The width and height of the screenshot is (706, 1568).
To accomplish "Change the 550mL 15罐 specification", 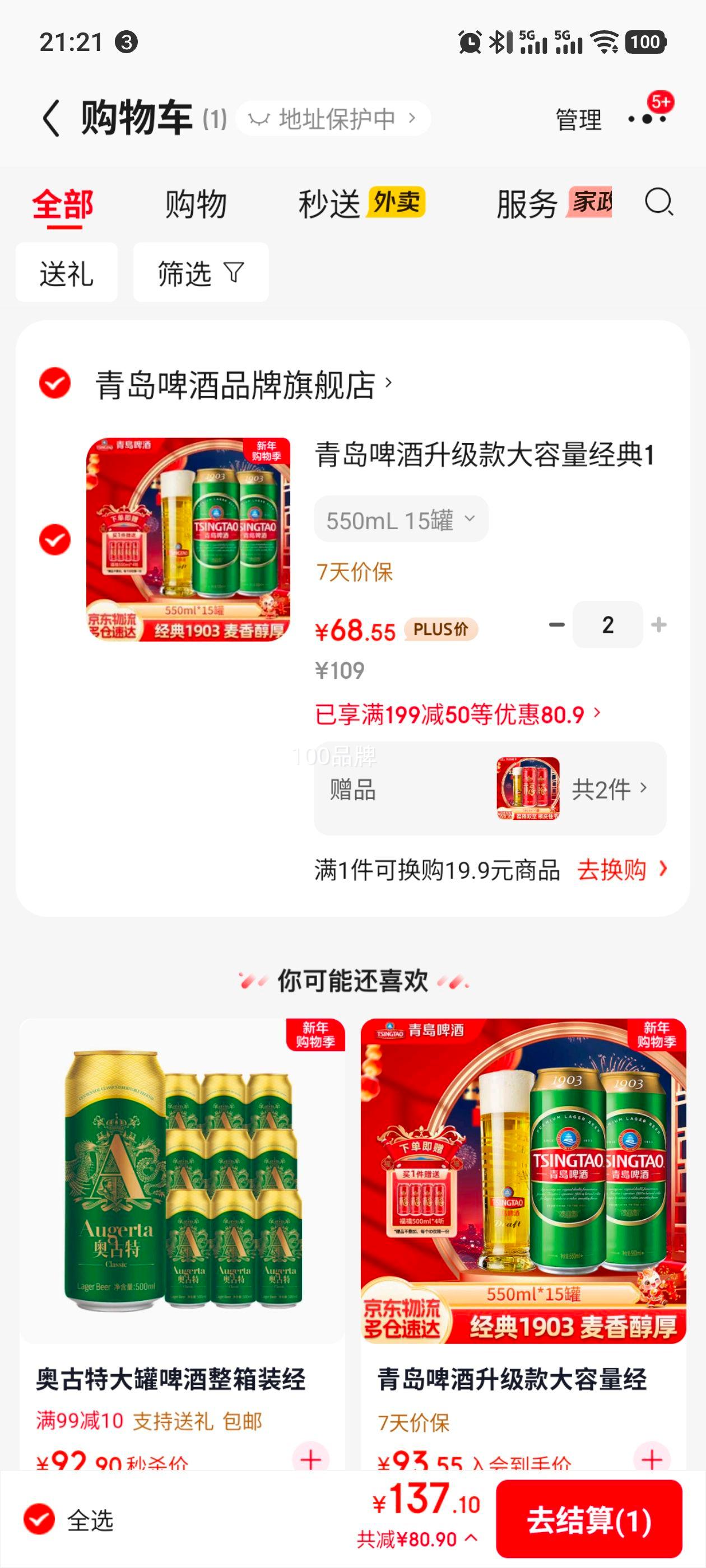I will coord(400,520).
